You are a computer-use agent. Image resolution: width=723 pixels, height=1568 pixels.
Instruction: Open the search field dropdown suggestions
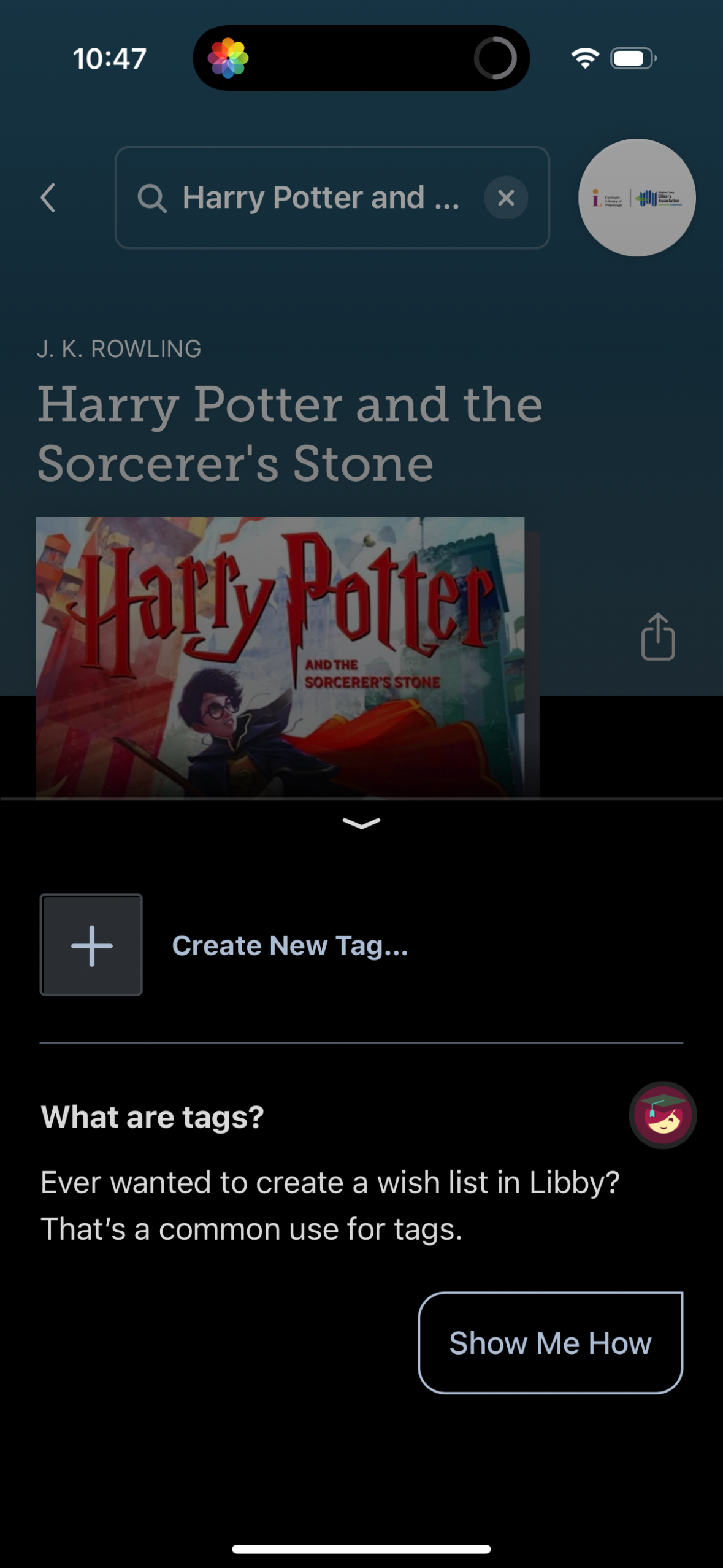tap(319, 198)
